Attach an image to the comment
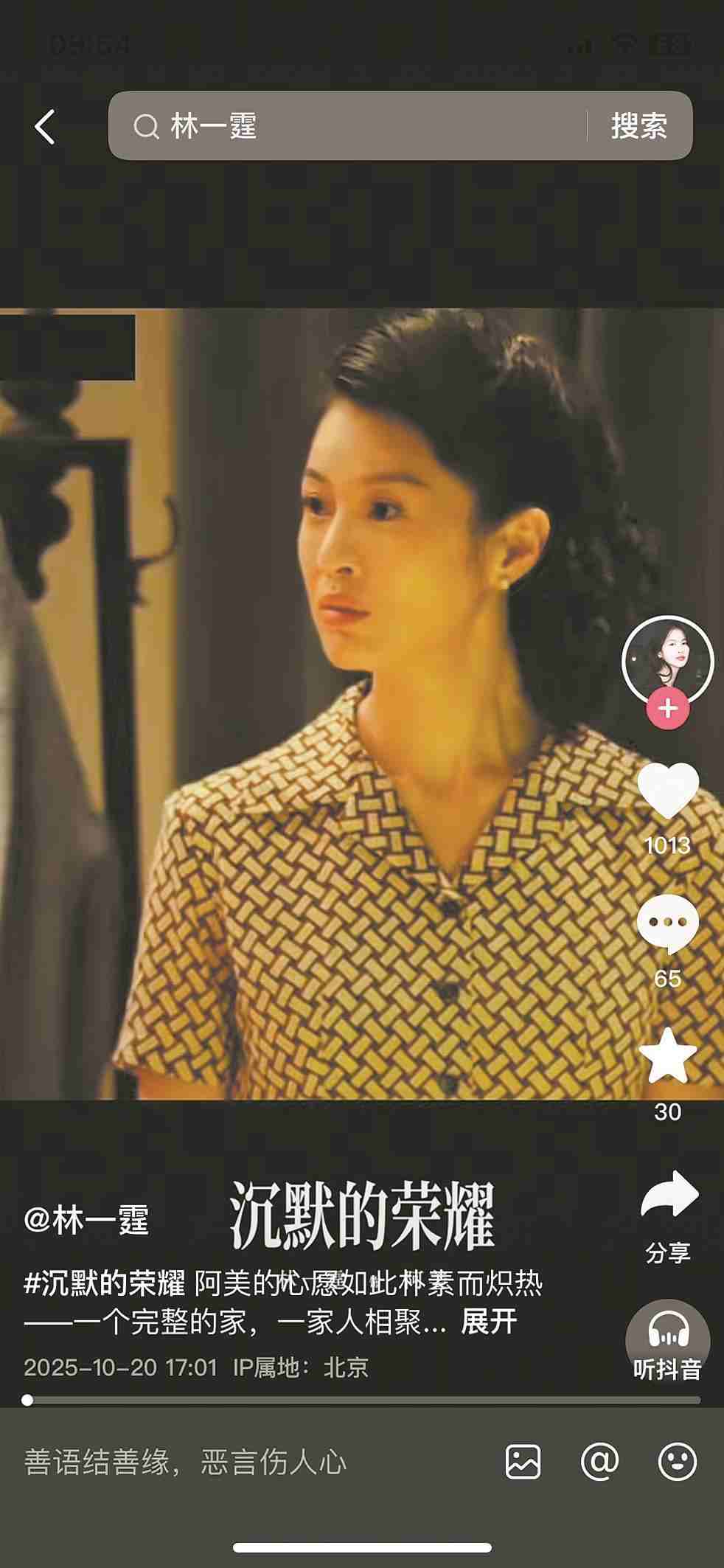 [x=523, y=1462]
